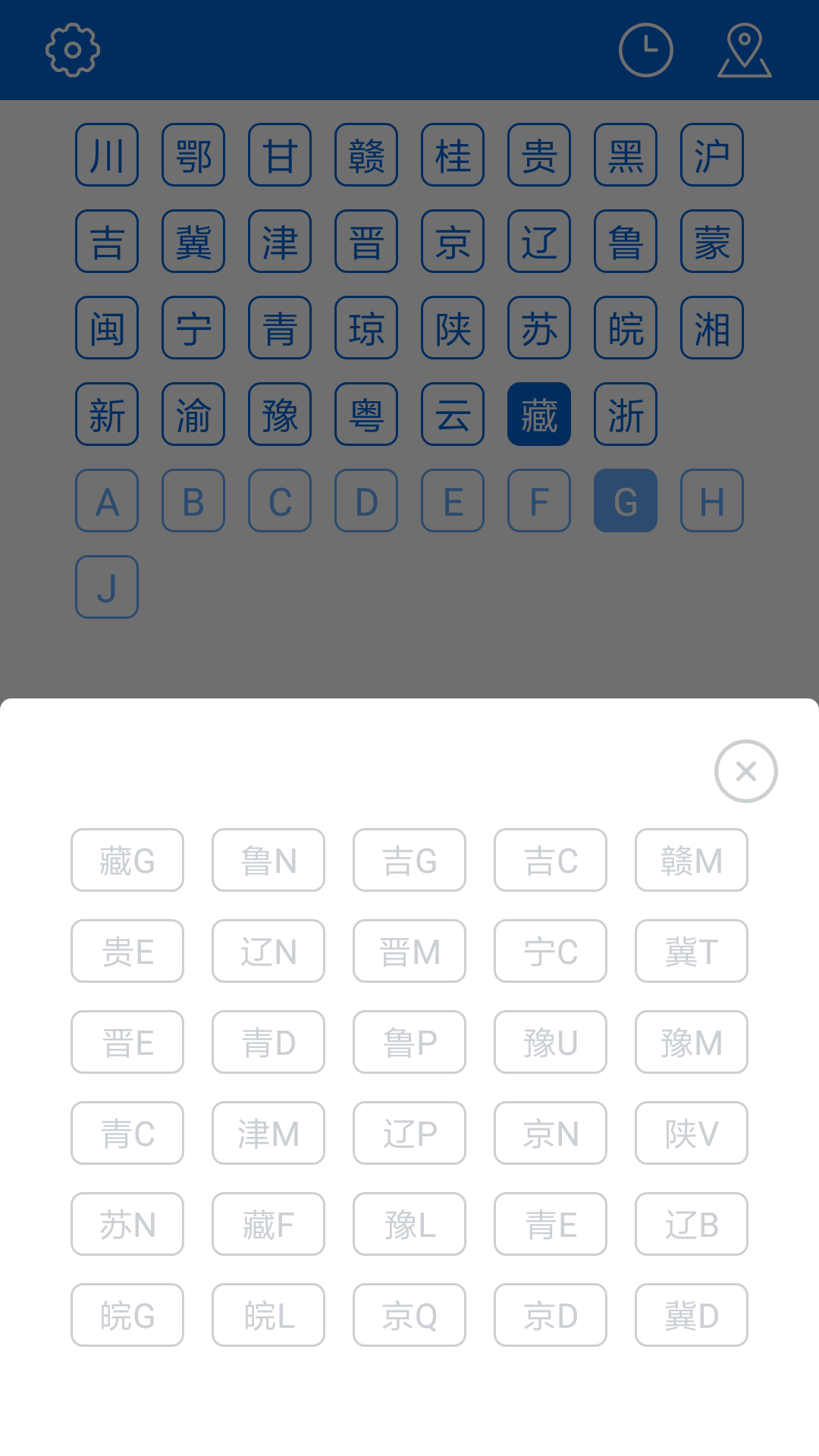The height and width of the screenshot is (1456, 819).
Task: Tap the 津M plate chip
Action: (x=268, y=1133)
